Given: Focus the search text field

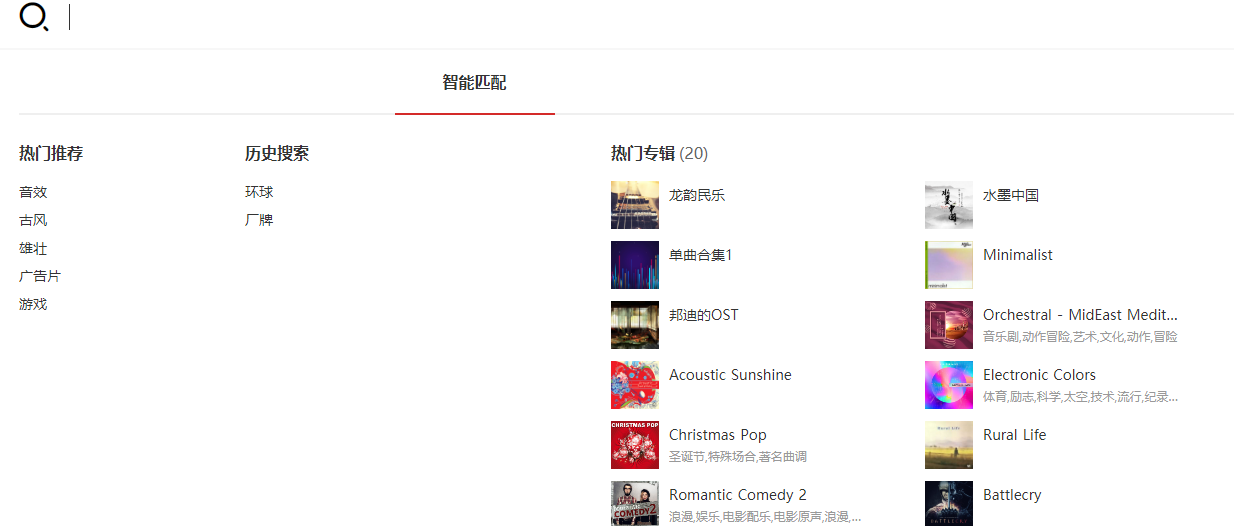Looking at the screenshot, I should point(400,17).
